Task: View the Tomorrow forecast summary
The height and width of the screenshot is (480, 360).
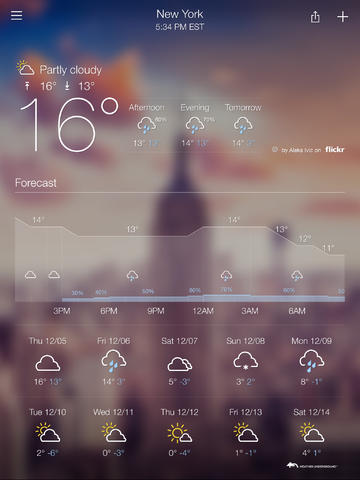Action: (x=243, y=125)
